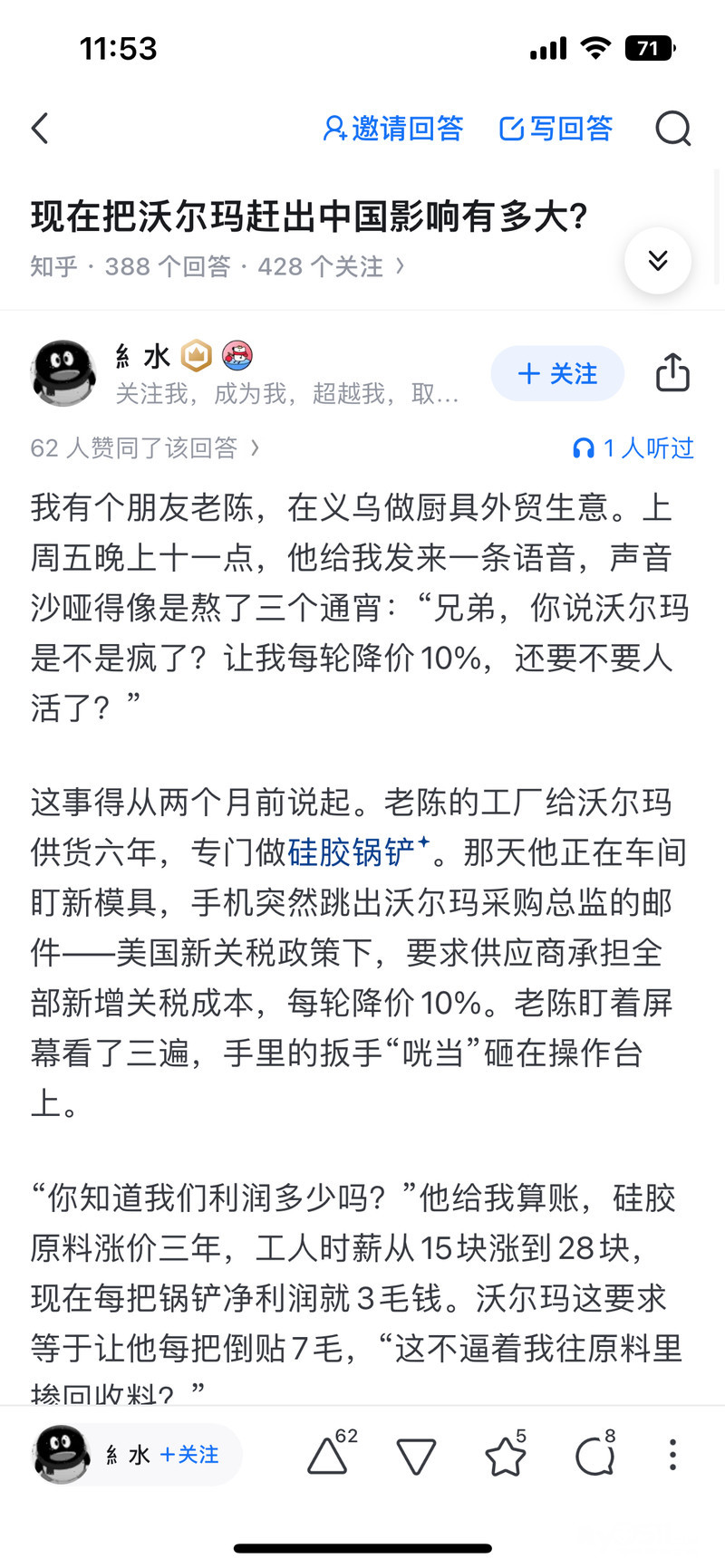Upvote the answer with the 62 triangle

[x=332, y=1455]
